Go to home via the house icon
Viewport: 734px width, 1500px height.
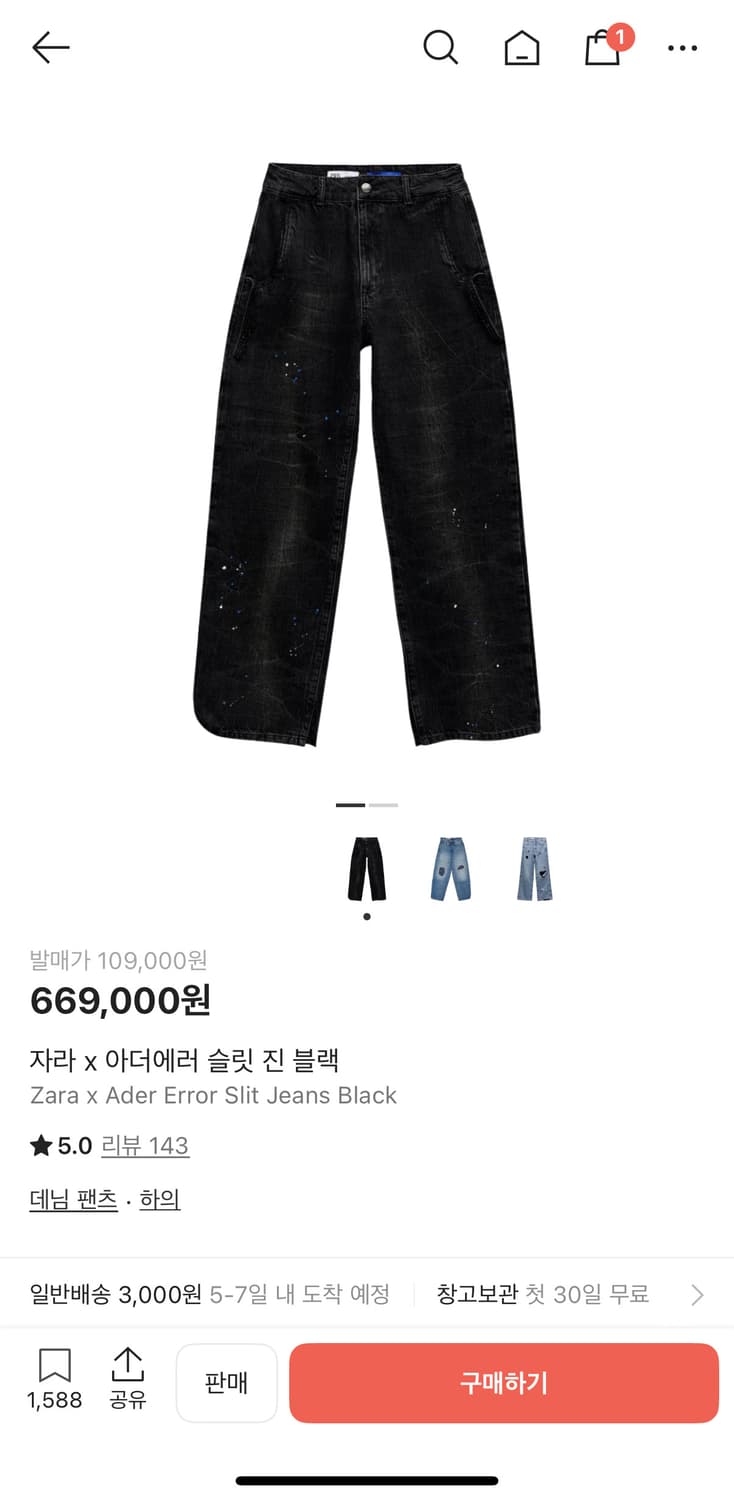[522, 47]
